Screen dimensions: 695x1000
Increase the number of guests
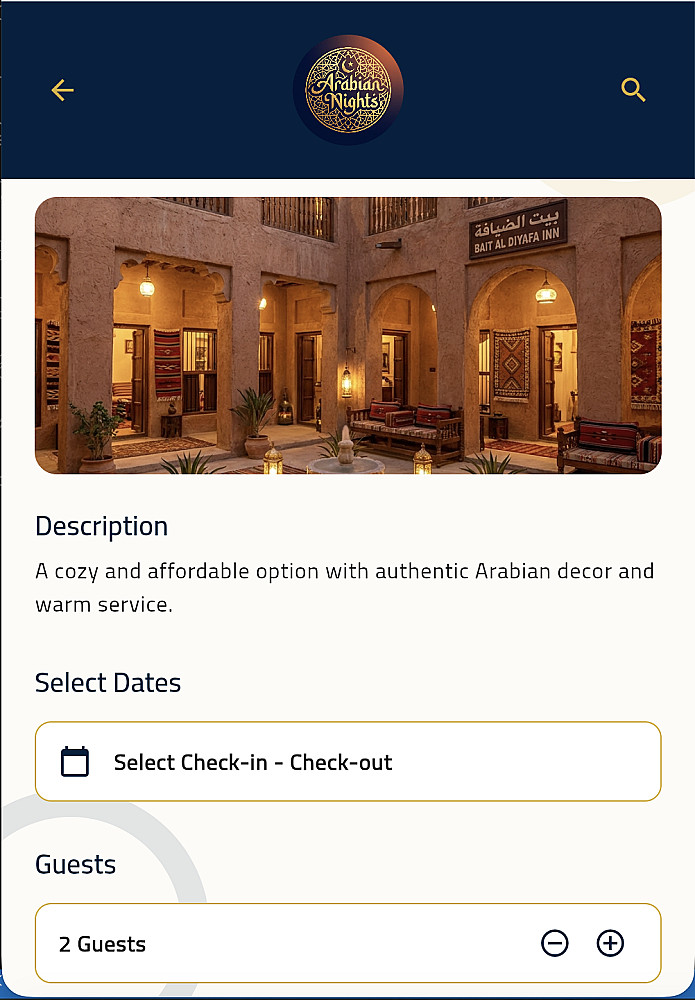(610, 943)
